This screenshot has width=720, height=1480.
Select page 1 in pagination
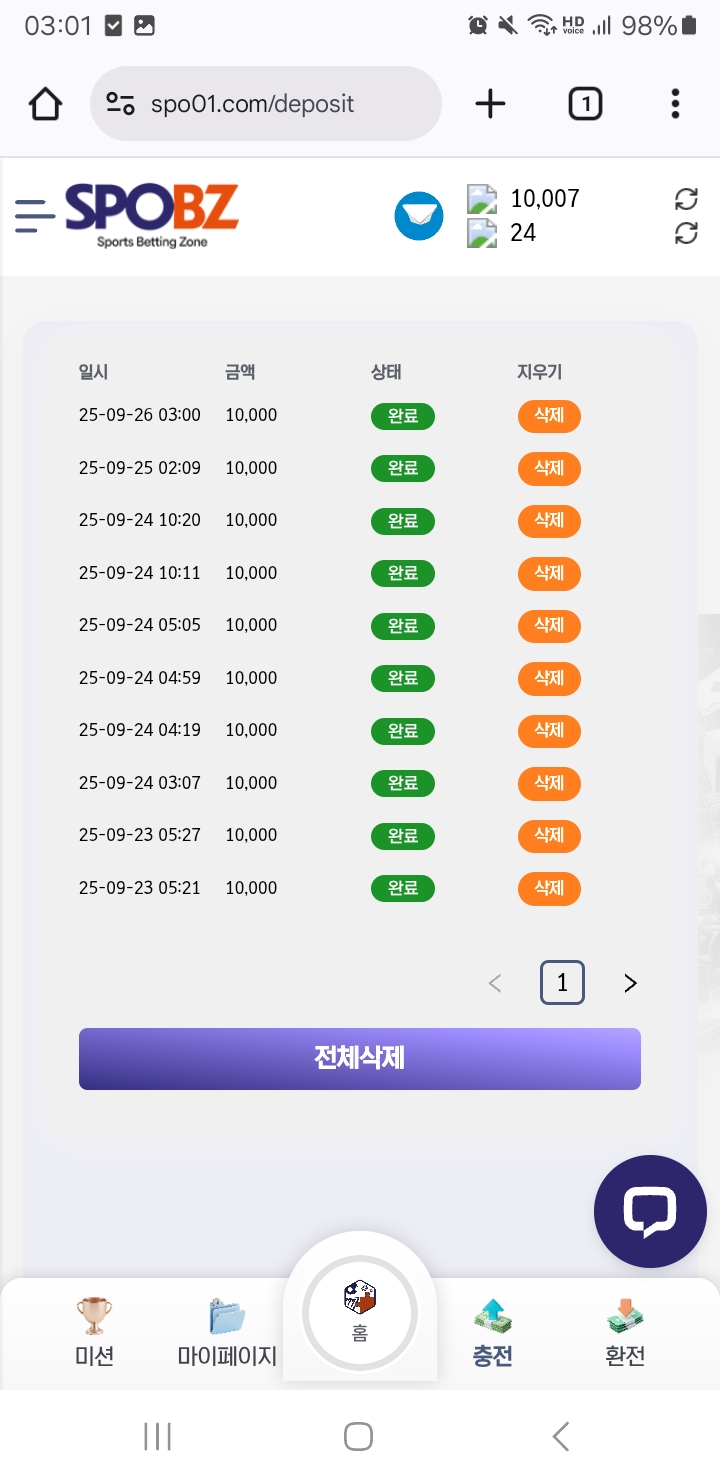click(x=562, y=984)
